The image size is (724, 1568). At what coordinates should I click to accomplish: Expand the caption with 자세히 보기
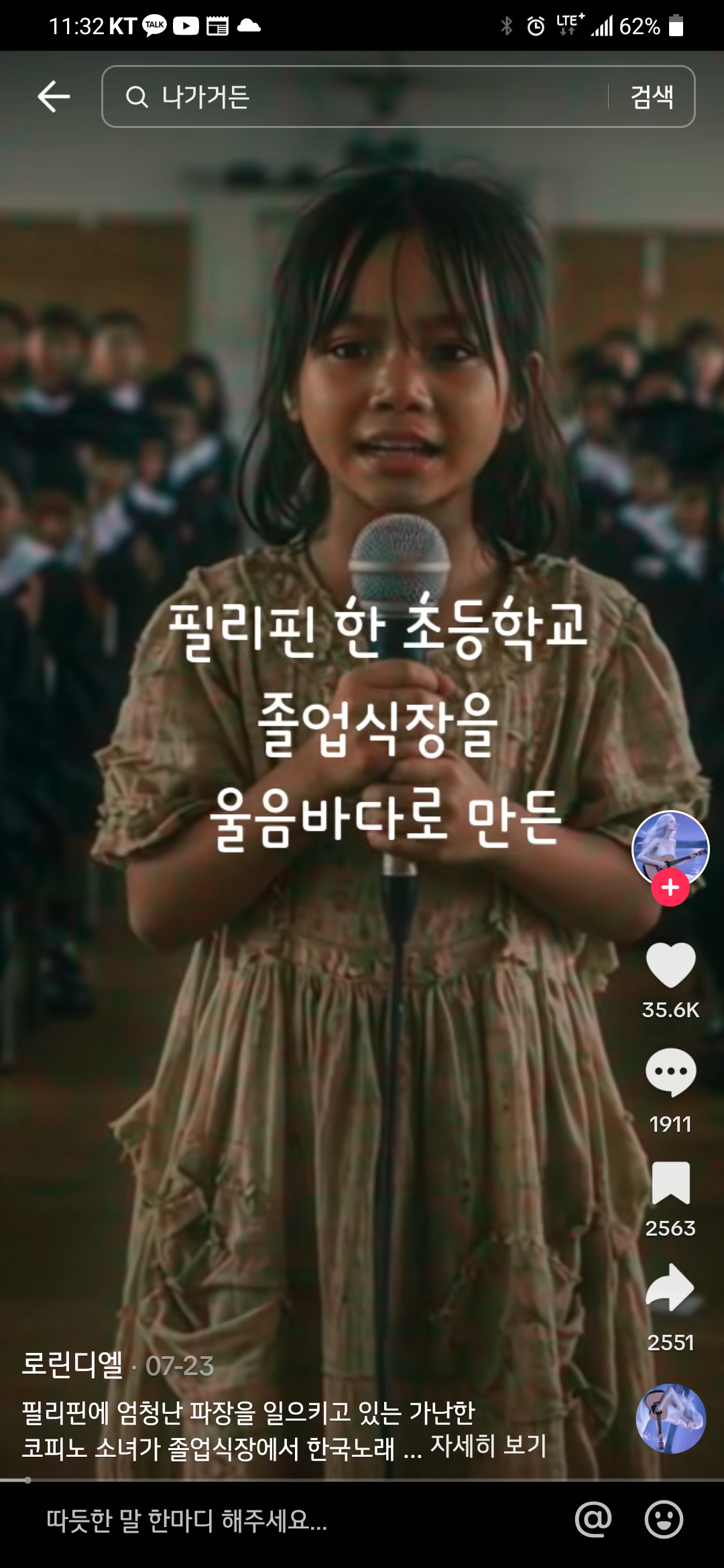coord(488,1445)
